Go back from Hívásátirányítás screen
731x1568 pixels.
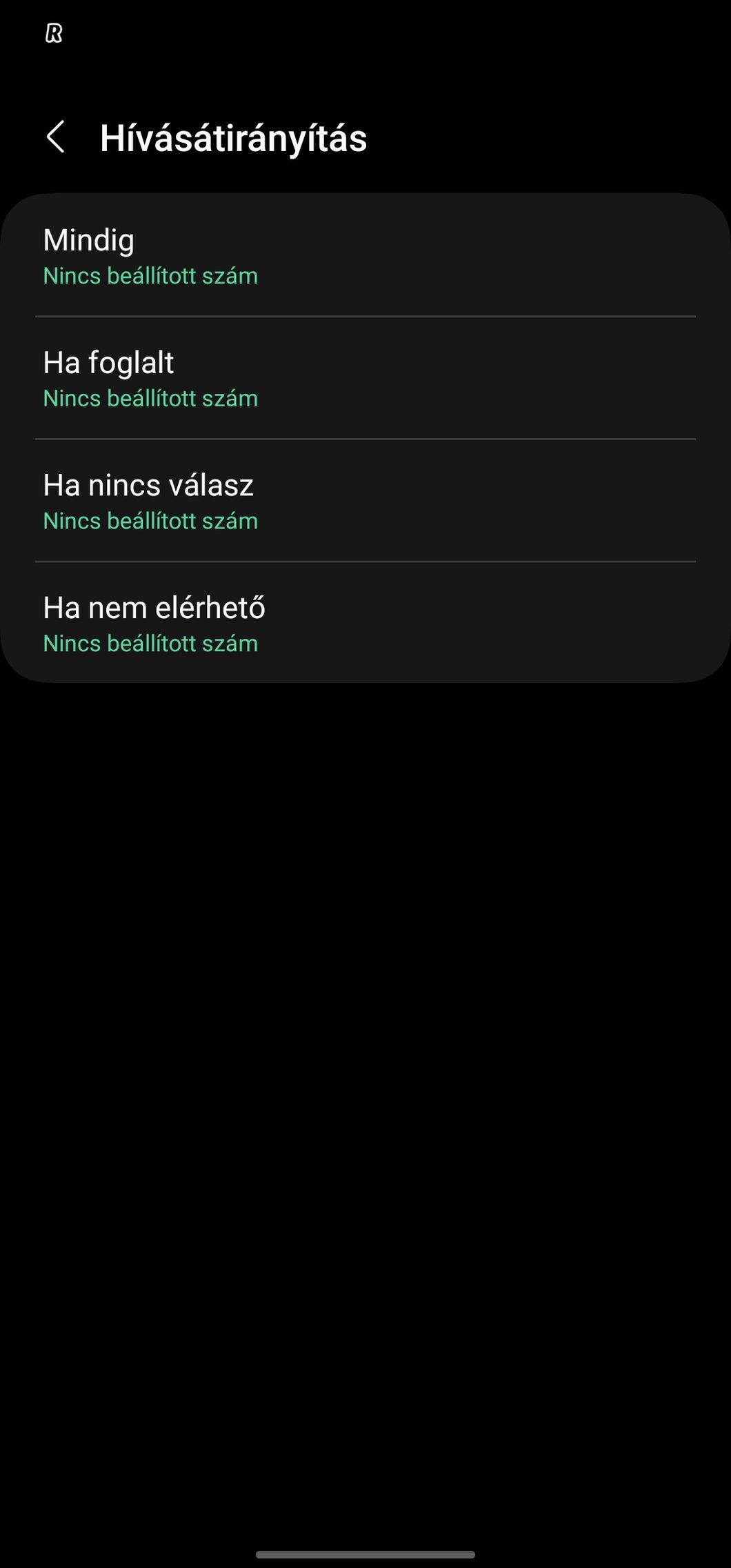pyautogui.click(x=56, y=137)
